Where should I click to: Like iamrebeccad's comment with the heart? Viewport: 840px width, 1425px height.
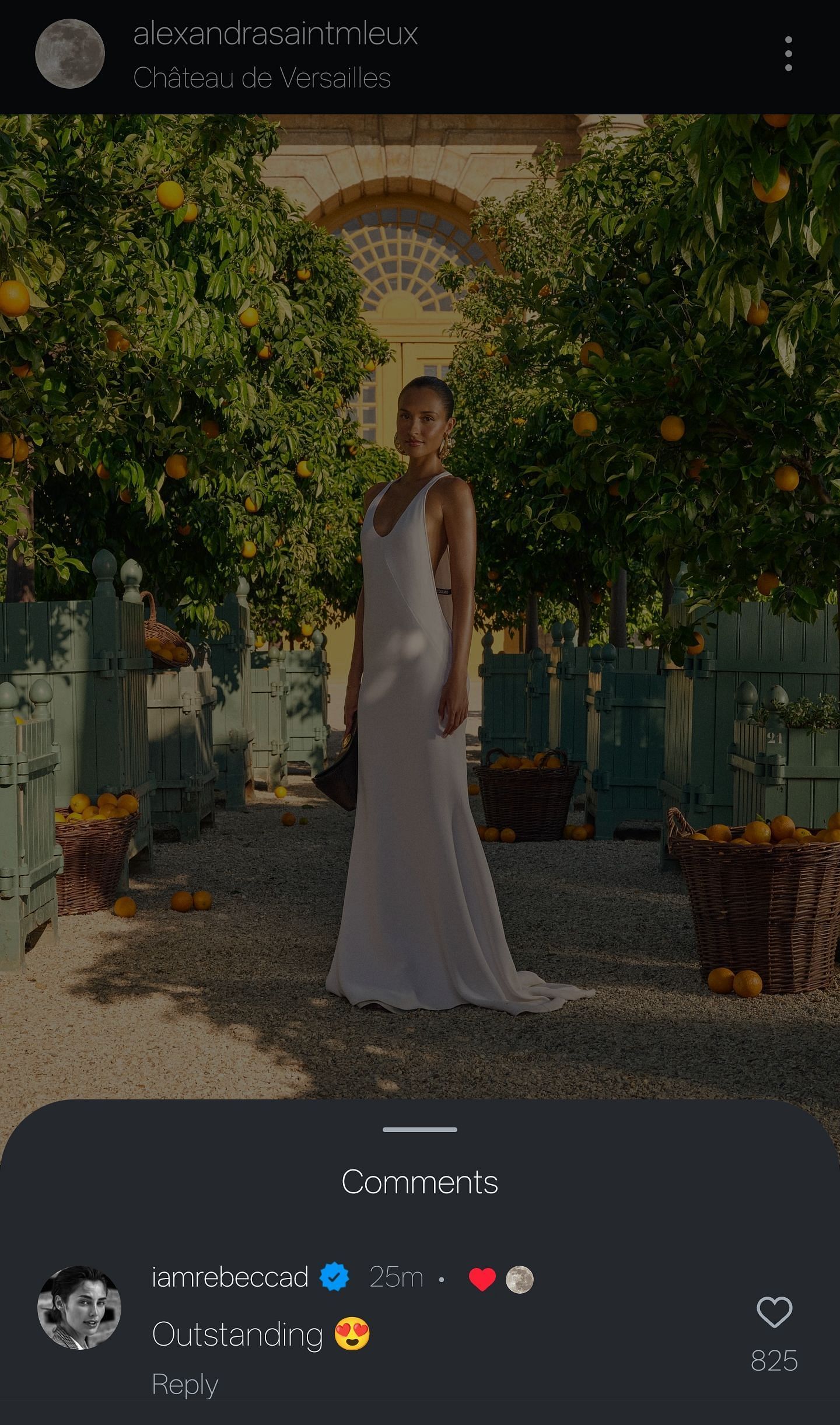774,1312
